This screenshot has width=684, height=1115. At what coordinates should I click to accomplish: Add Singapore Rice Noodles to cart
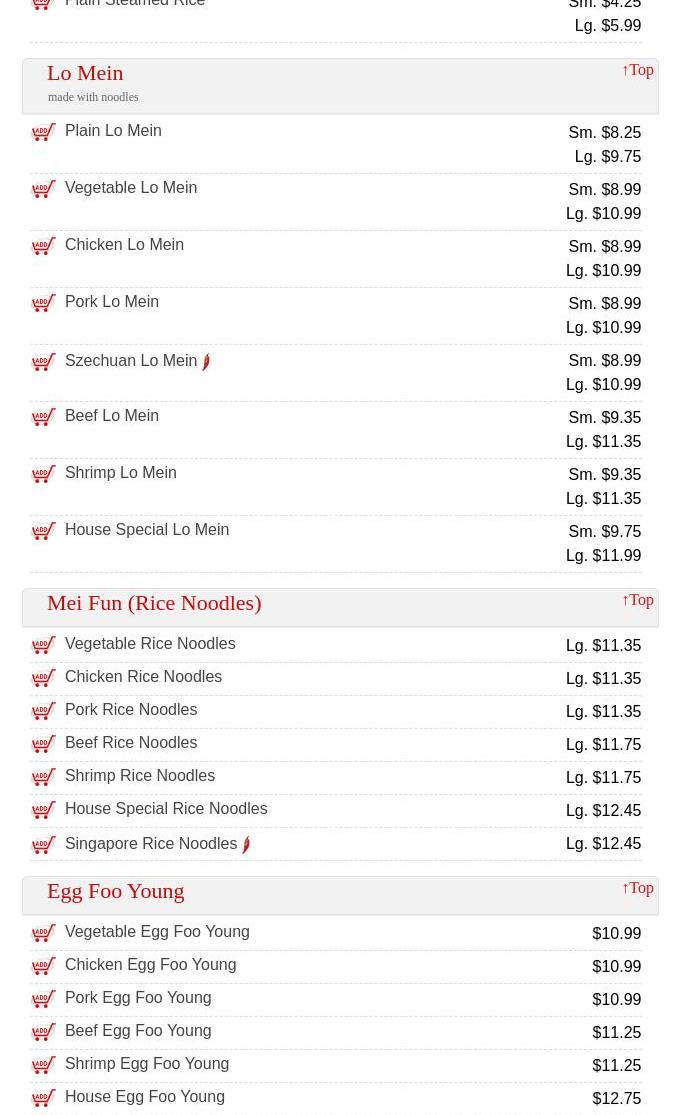pyautogui.click(x=43, y=845)
